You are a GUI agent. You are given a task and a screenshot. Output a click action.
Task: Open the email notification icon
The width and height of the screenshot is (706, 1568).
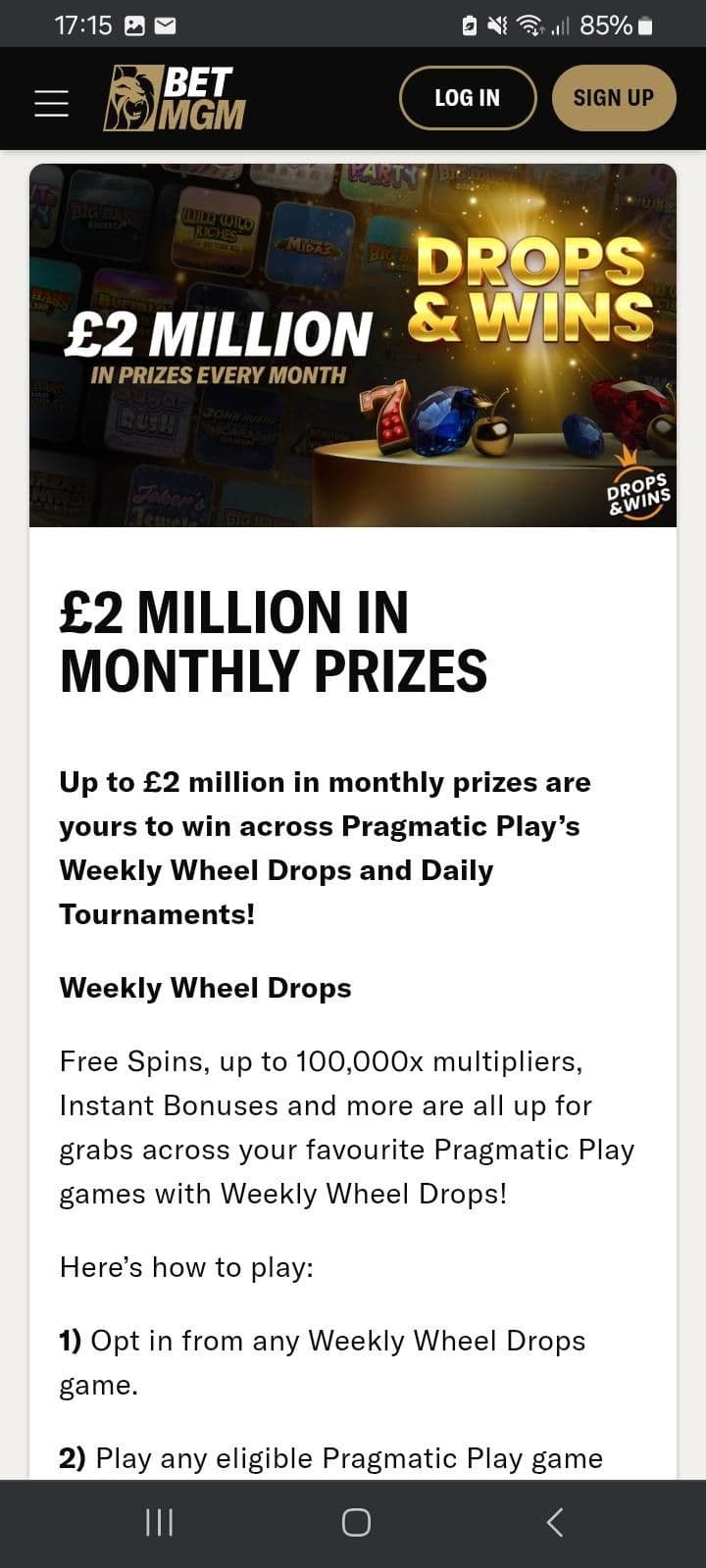165,23
